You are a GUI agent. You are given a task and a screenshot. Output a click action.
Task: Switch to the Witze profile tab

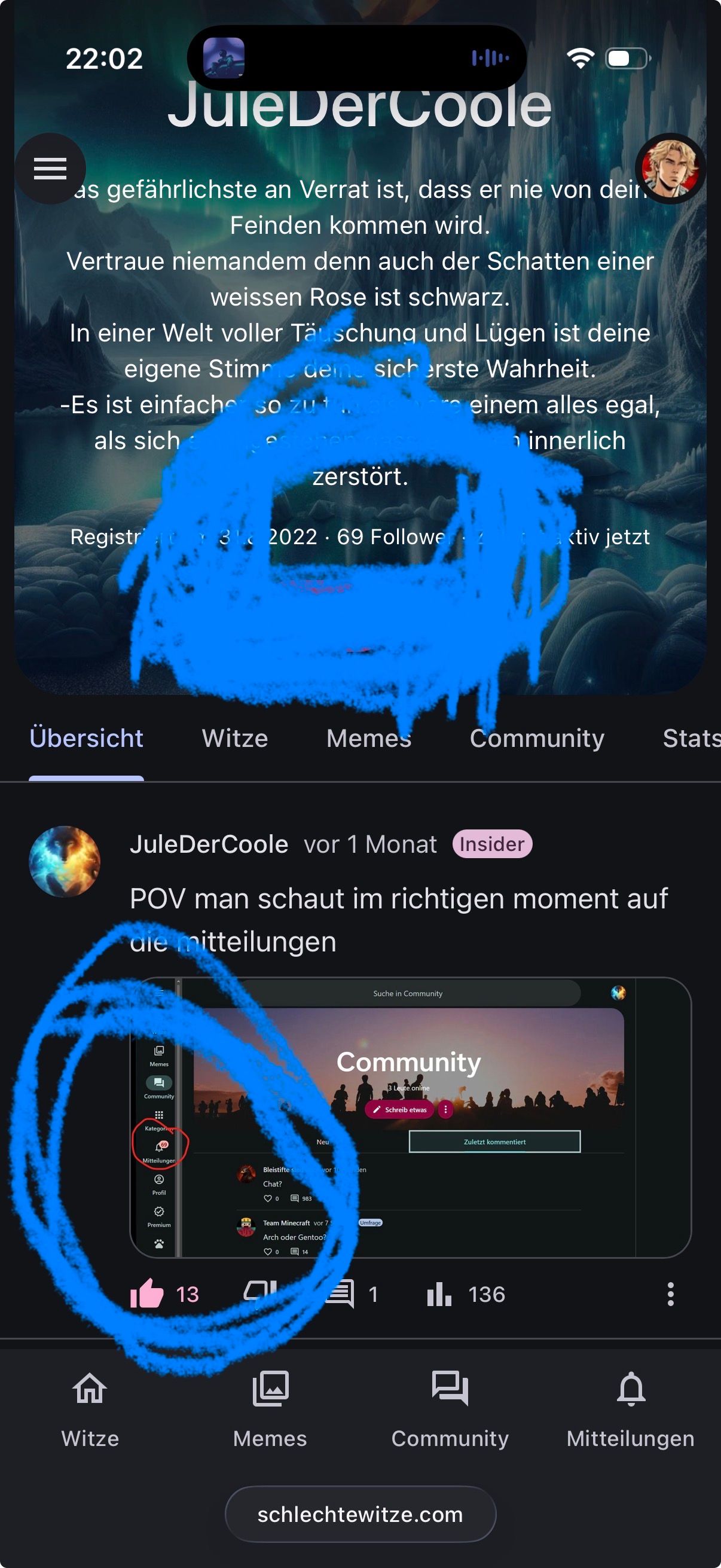[235, 739]
